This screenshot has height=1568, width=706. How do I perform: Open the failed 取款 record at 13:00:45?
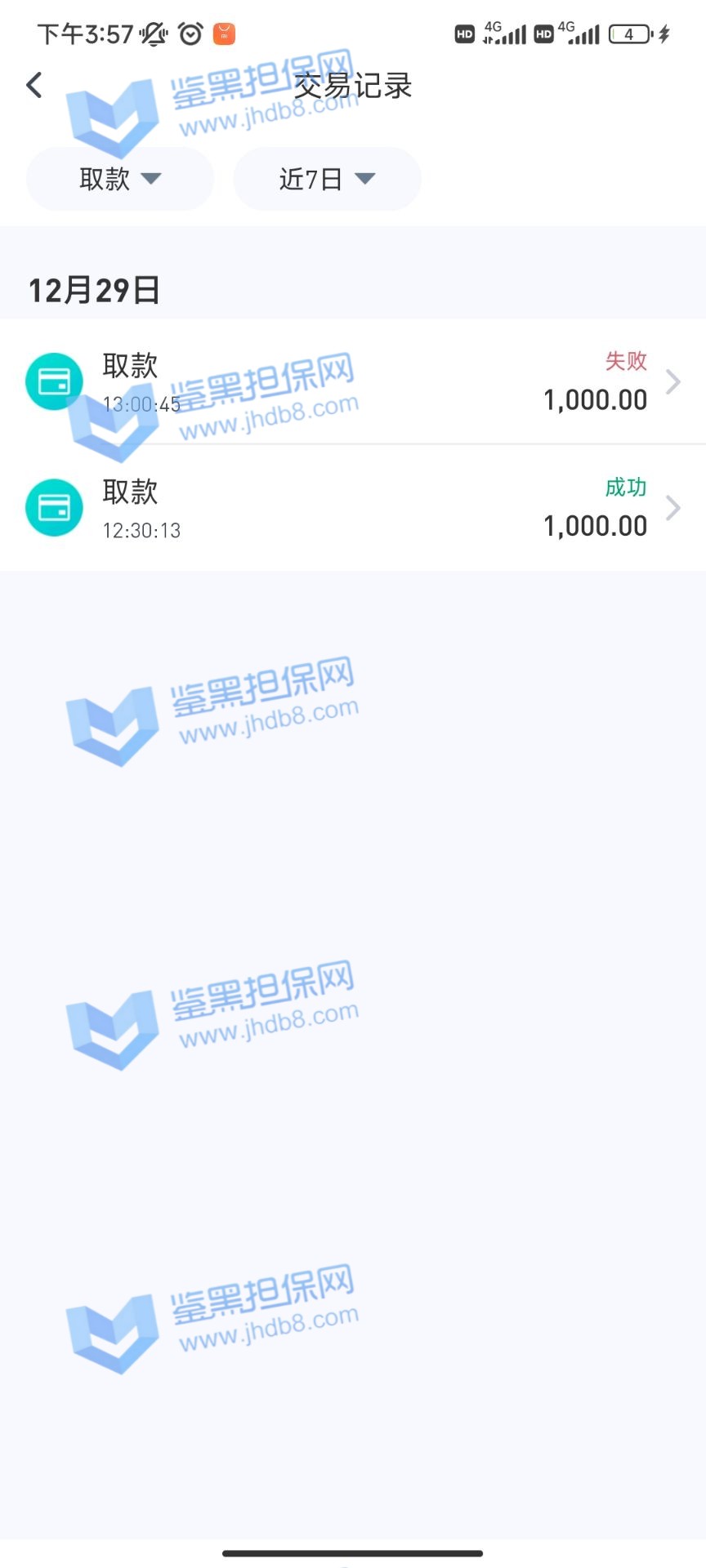pos(353,381)
